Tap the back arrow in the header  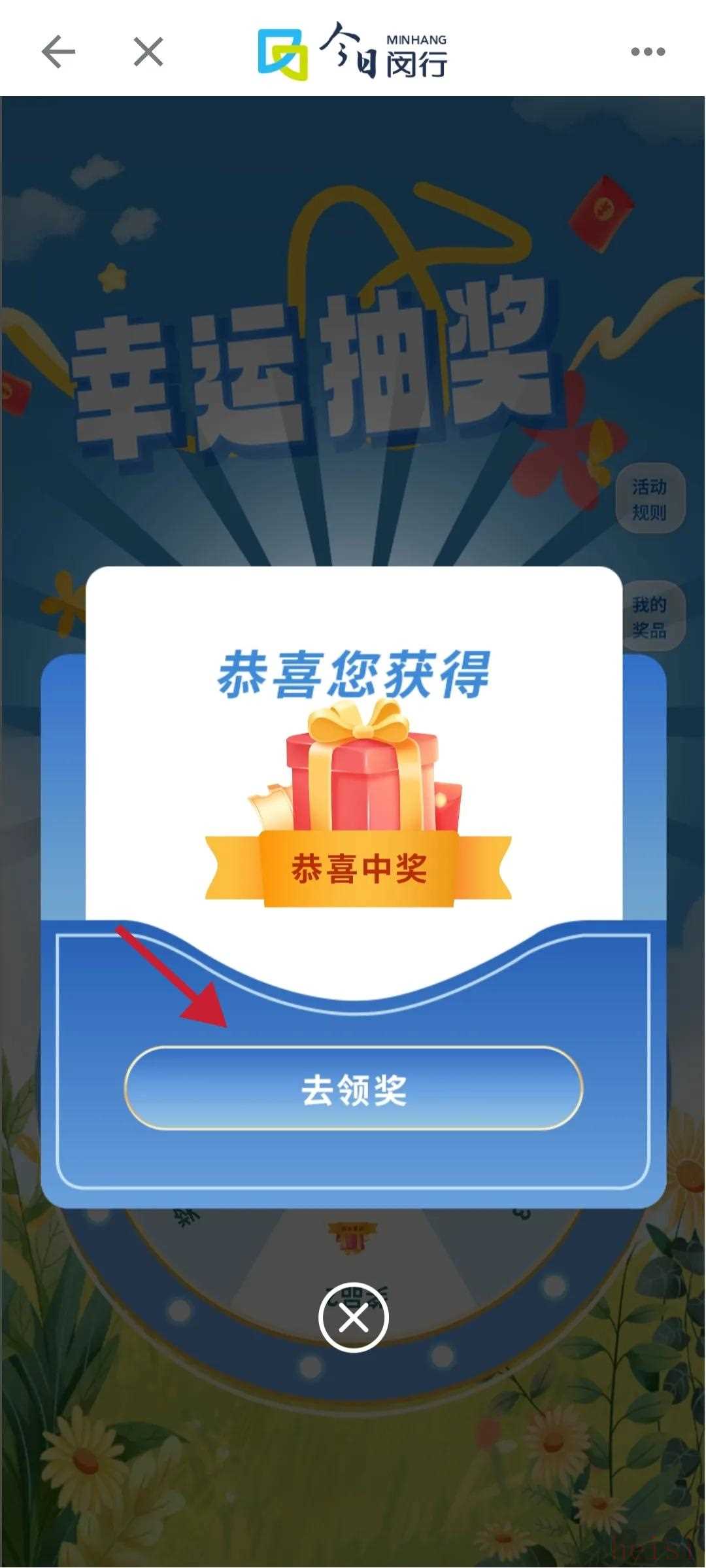point(58,52)
